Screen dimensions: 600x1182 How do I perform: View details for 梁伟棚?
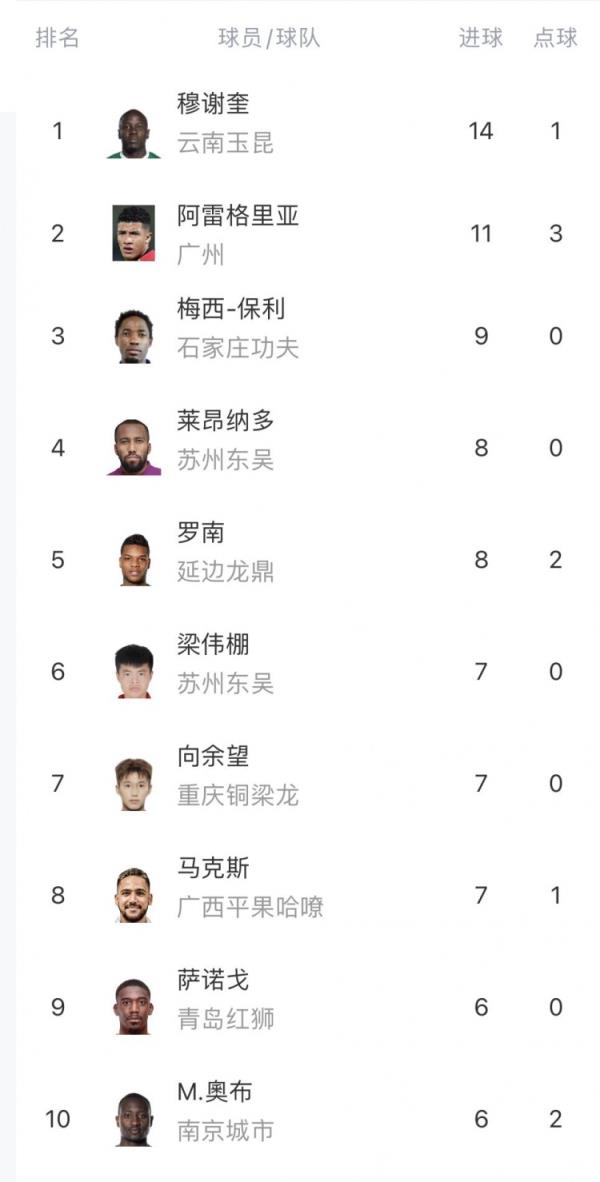click(213, 646)
